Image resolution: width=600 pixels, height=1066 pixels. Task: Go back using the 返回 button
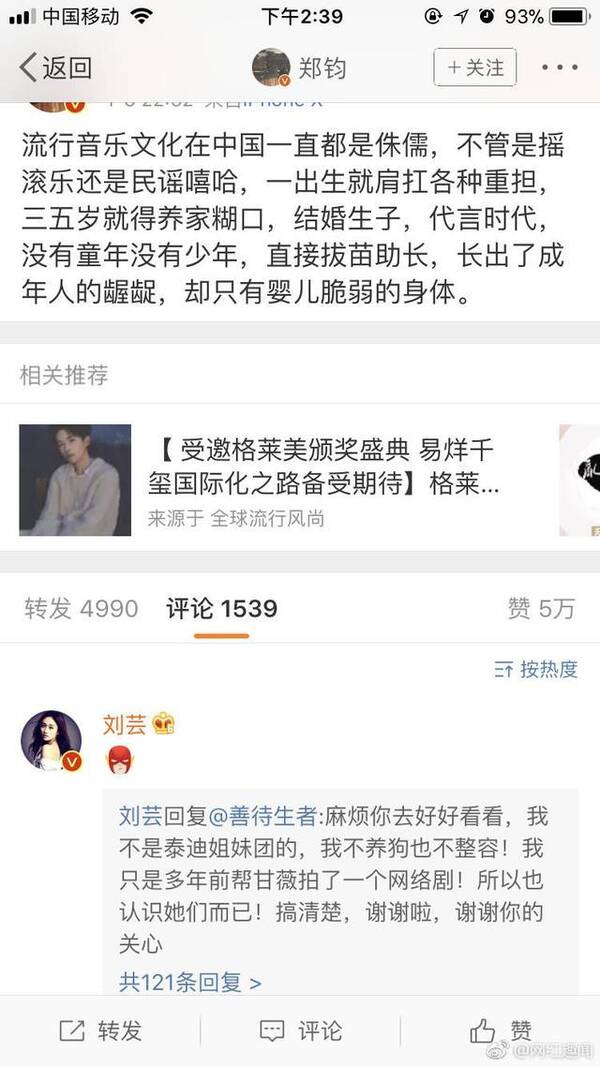(x=55, y=68)
